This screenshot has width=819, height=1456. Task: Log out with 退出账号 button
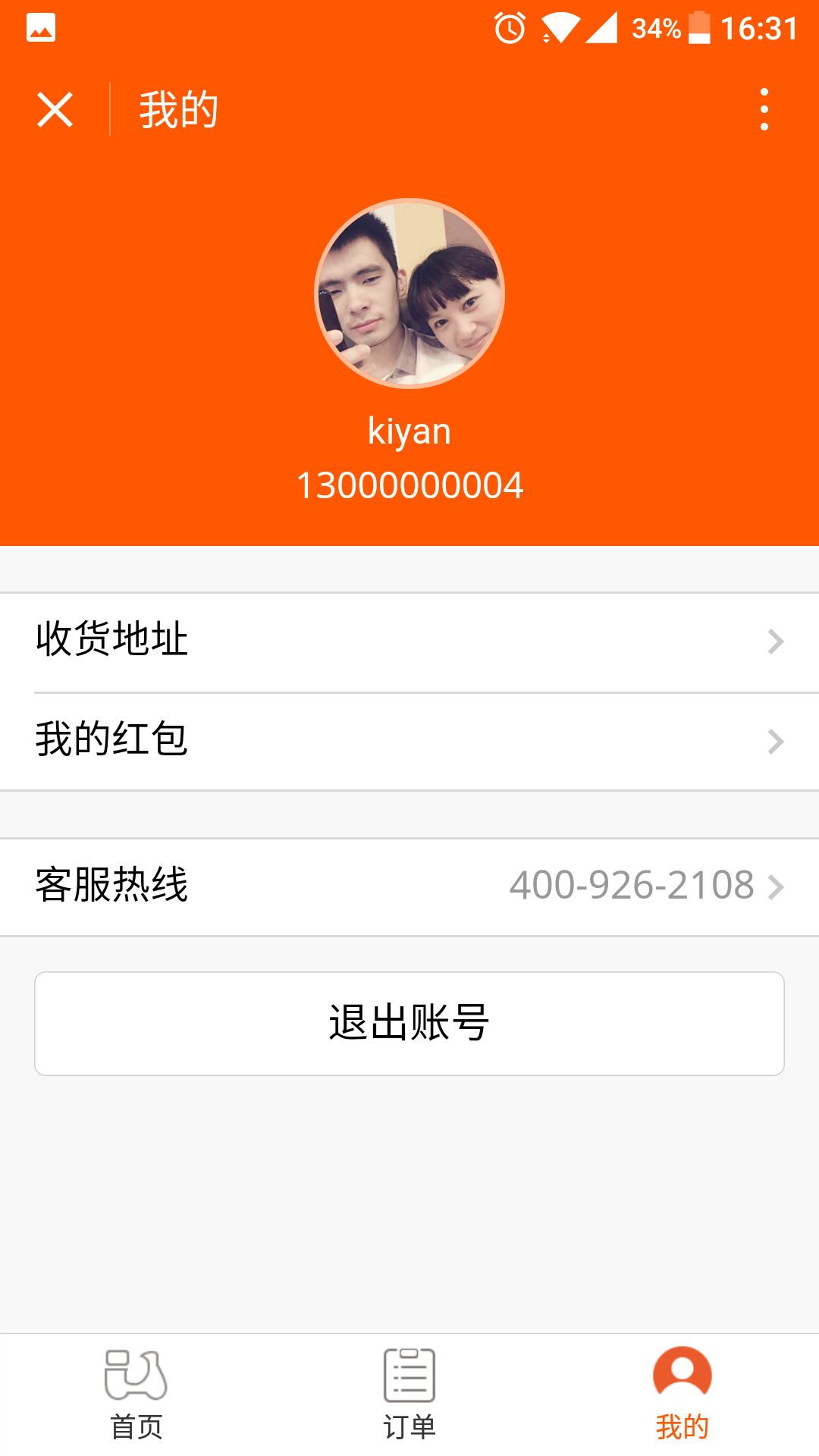(x=409, y=1024)
